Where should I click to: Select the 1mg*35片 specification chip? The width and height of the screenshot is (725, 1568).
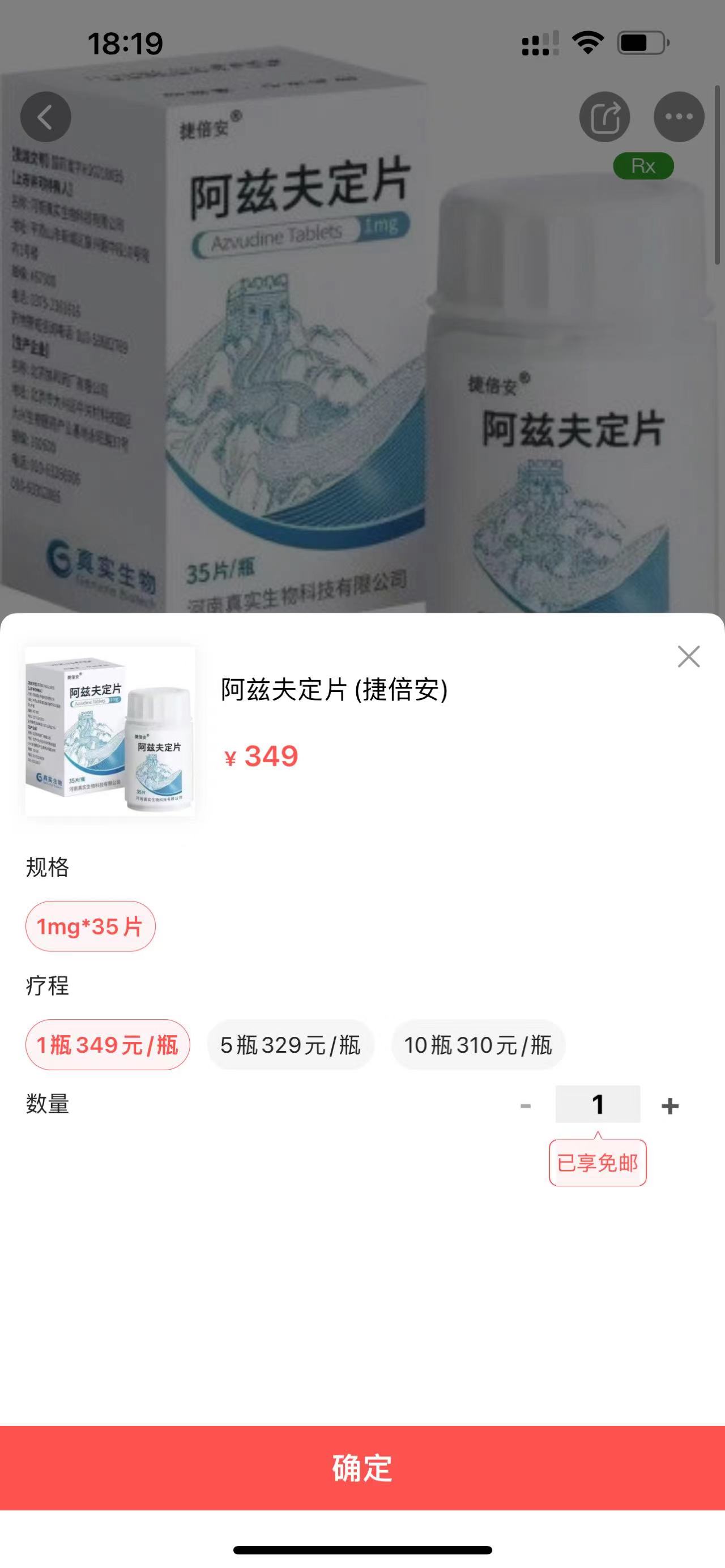click(90, 926)
